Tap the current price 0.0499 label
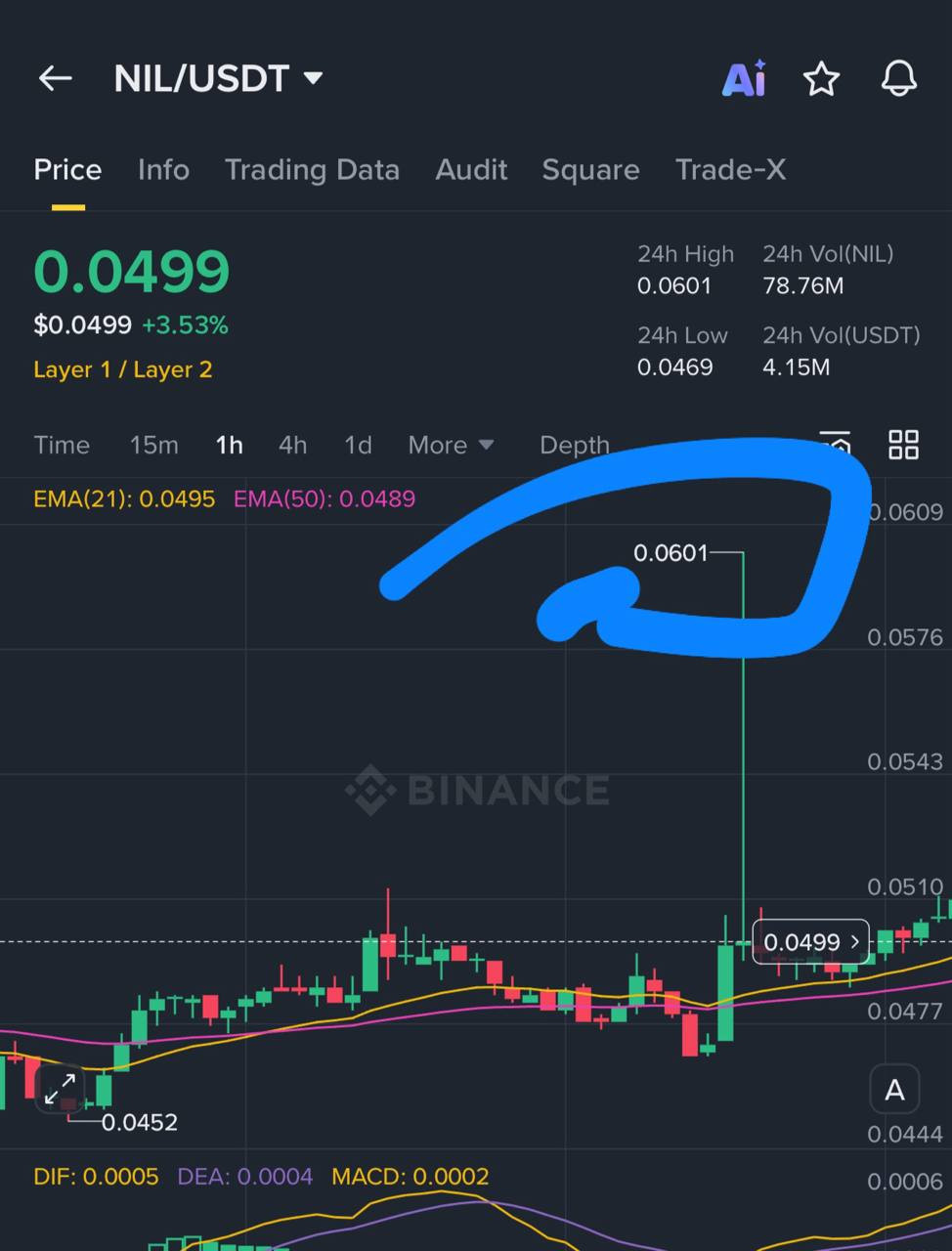 pyautogui.click(x=810, y=942)
